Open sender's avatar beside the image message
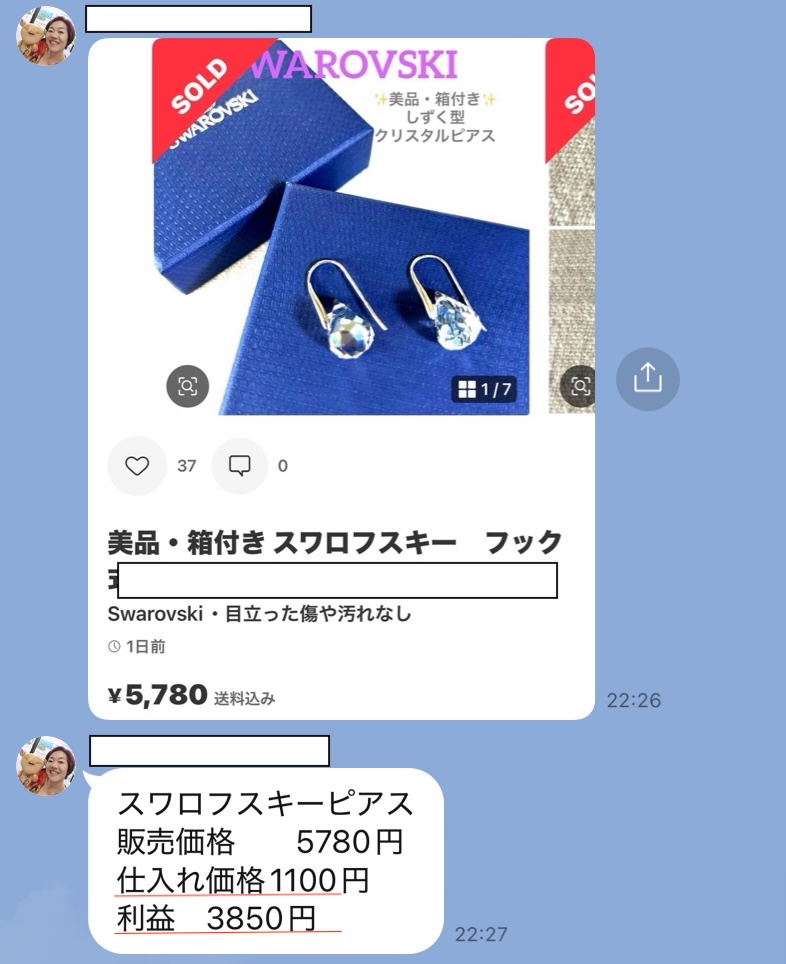The image size is (786, 964). click(45, 36)
